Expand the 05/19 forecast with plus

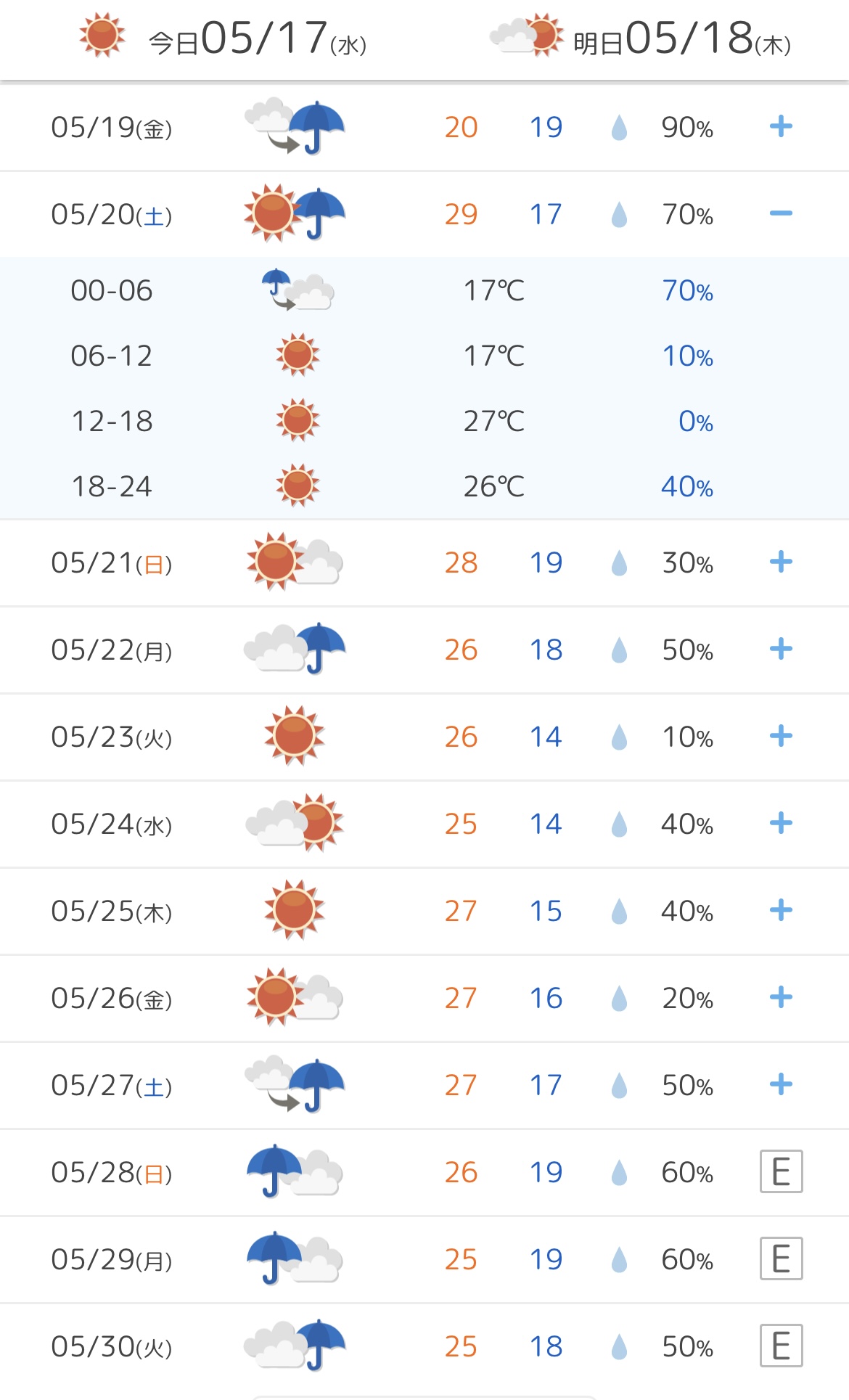tap(781, 127)
